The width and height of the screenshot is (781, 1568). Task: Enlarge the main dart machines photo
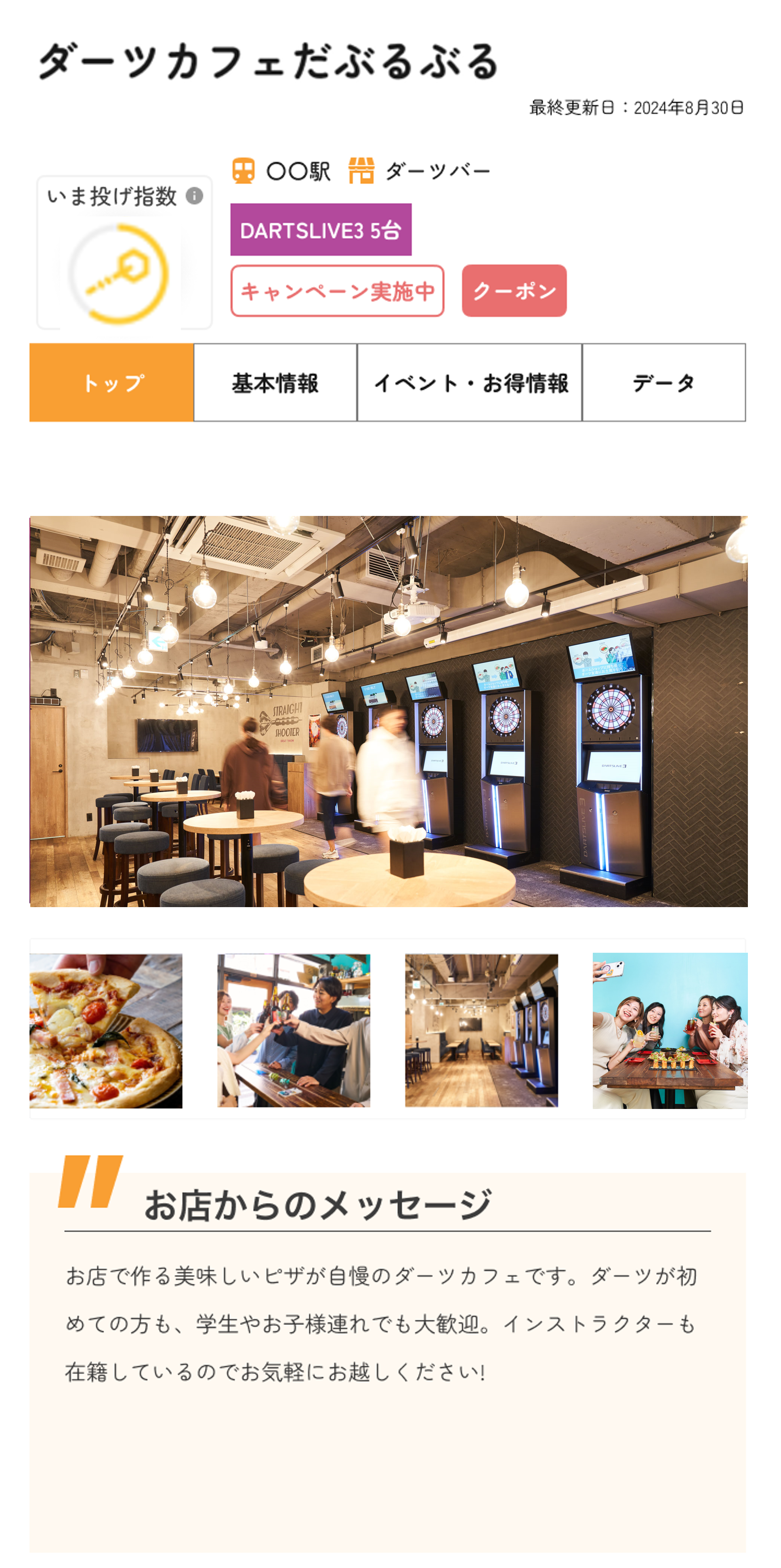tap(388, 711)
